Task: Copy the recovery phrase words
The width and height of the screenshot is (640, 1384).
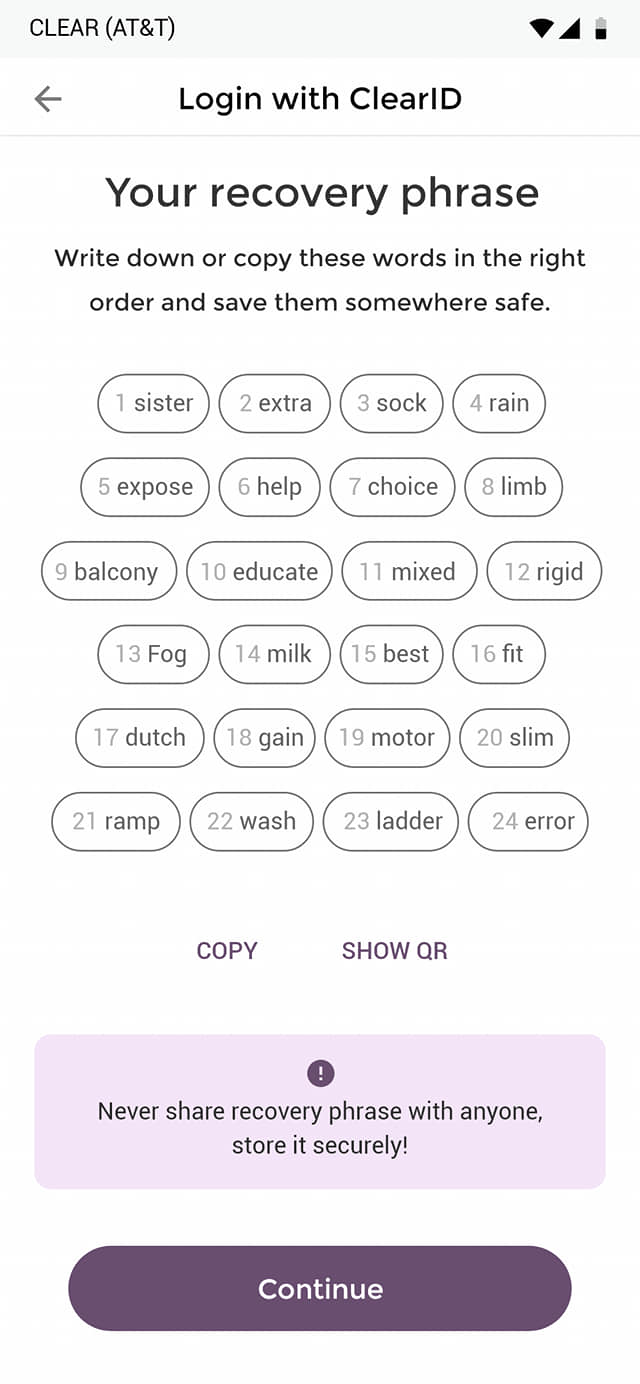Action: coord(227,950)
